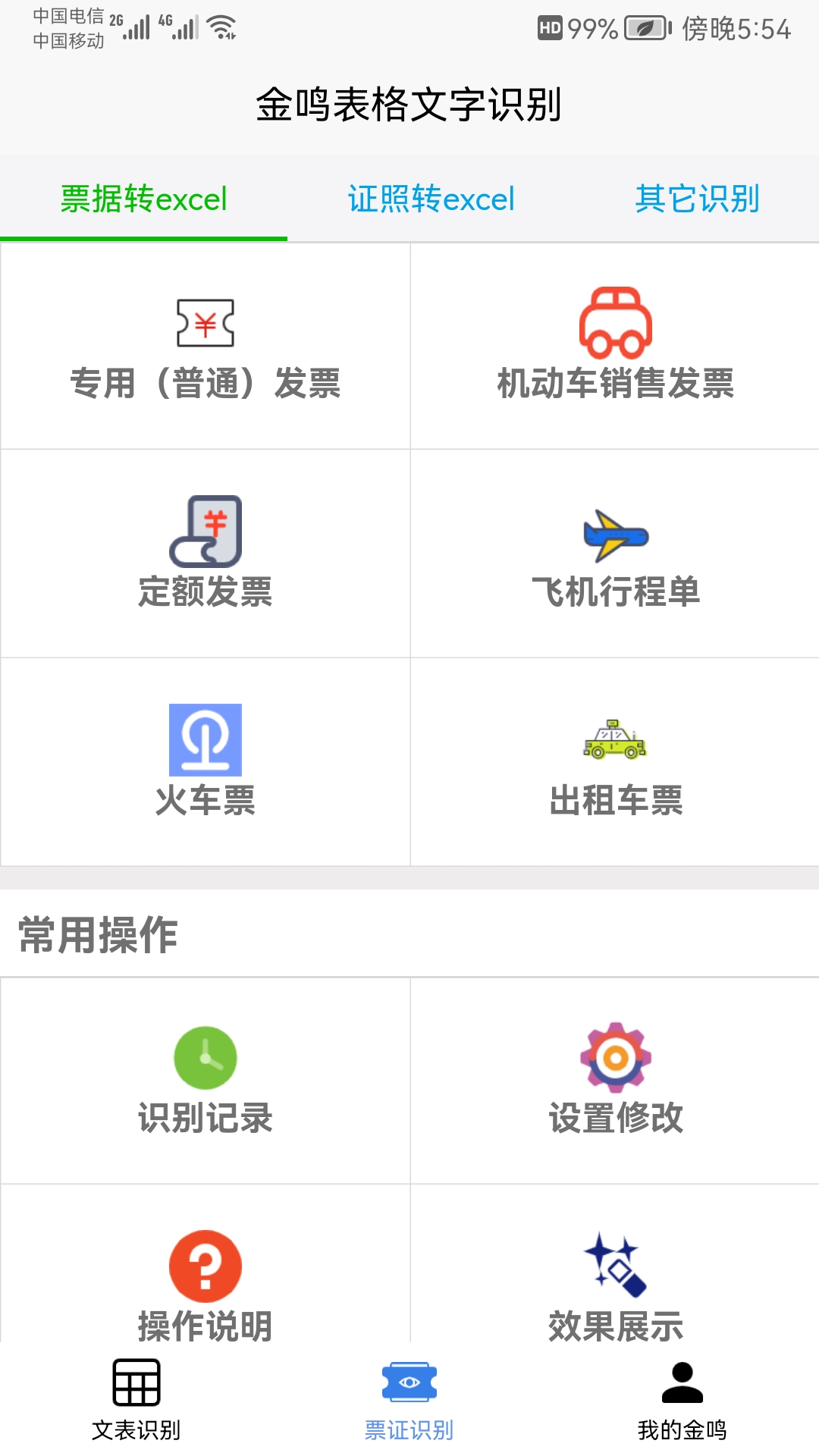Tap the Wi-Fi icon in status bar

pyautogui.click(x=221, y=24)
